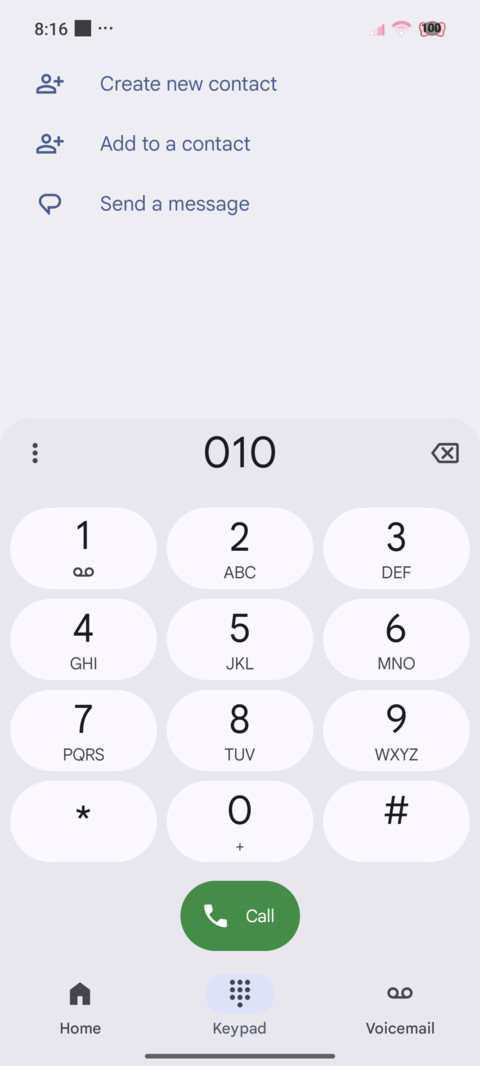Enter digit 6 MNO
The height and width of the screenshot is (1066, 480).
(x=396, y=639)
